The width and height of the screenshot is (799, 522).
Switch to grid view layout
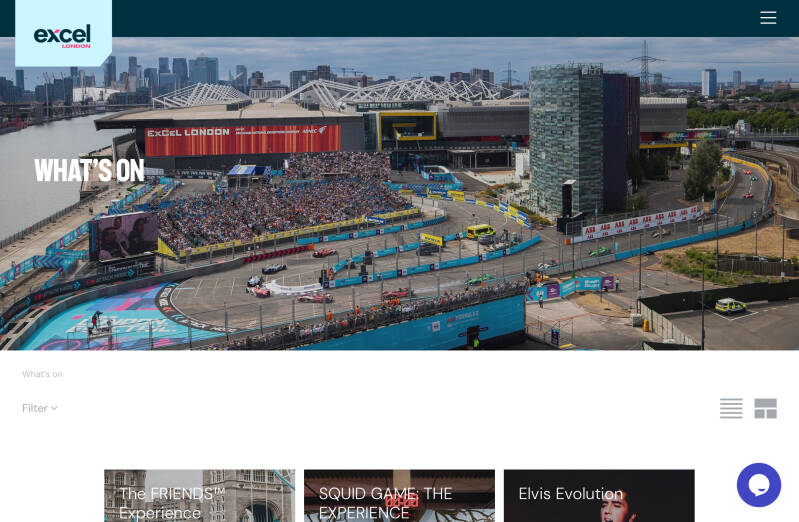[x=765, y=408]
